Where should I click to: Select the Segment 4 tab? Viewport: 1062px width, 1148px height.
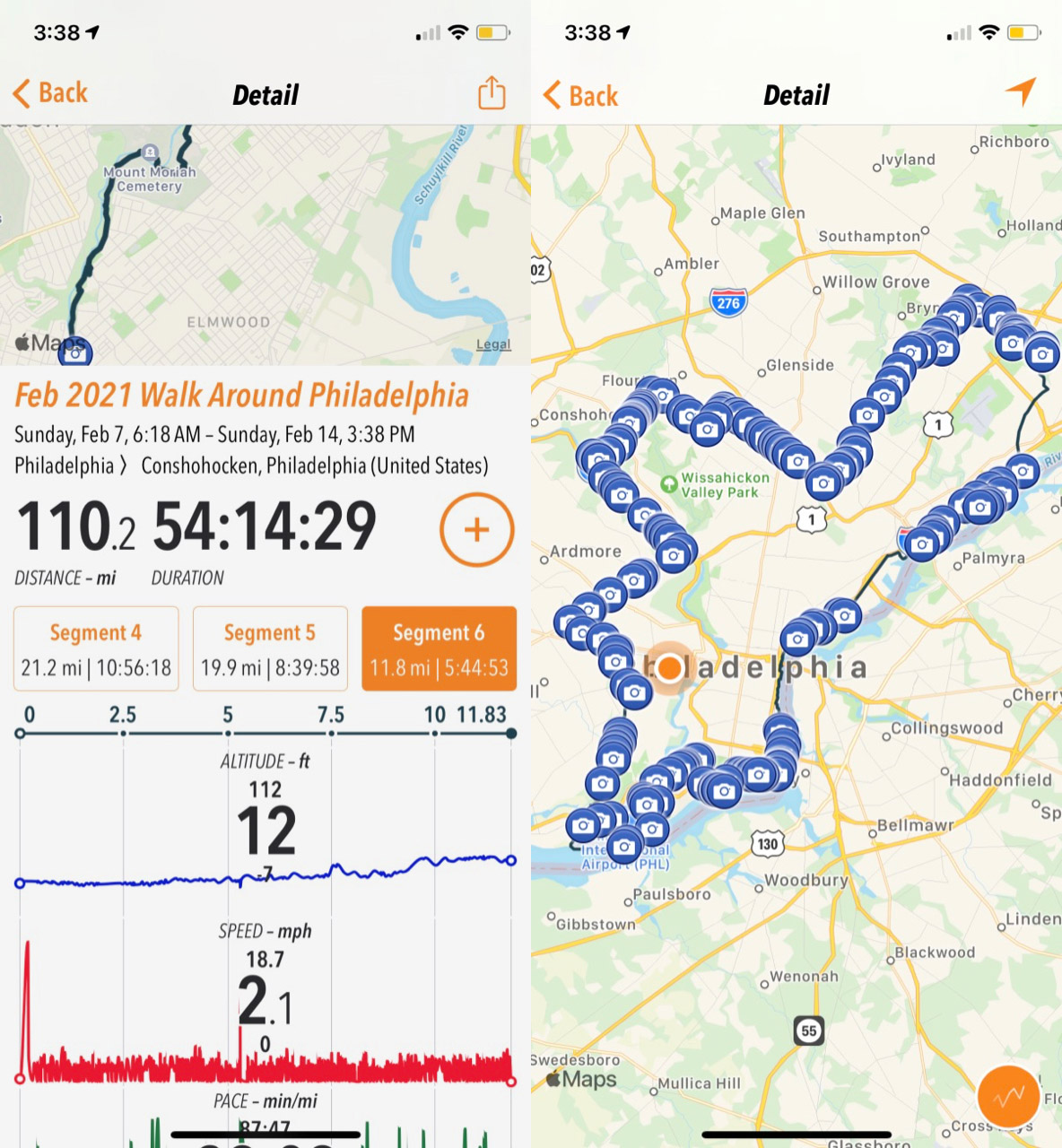click(x=96, y=648)
